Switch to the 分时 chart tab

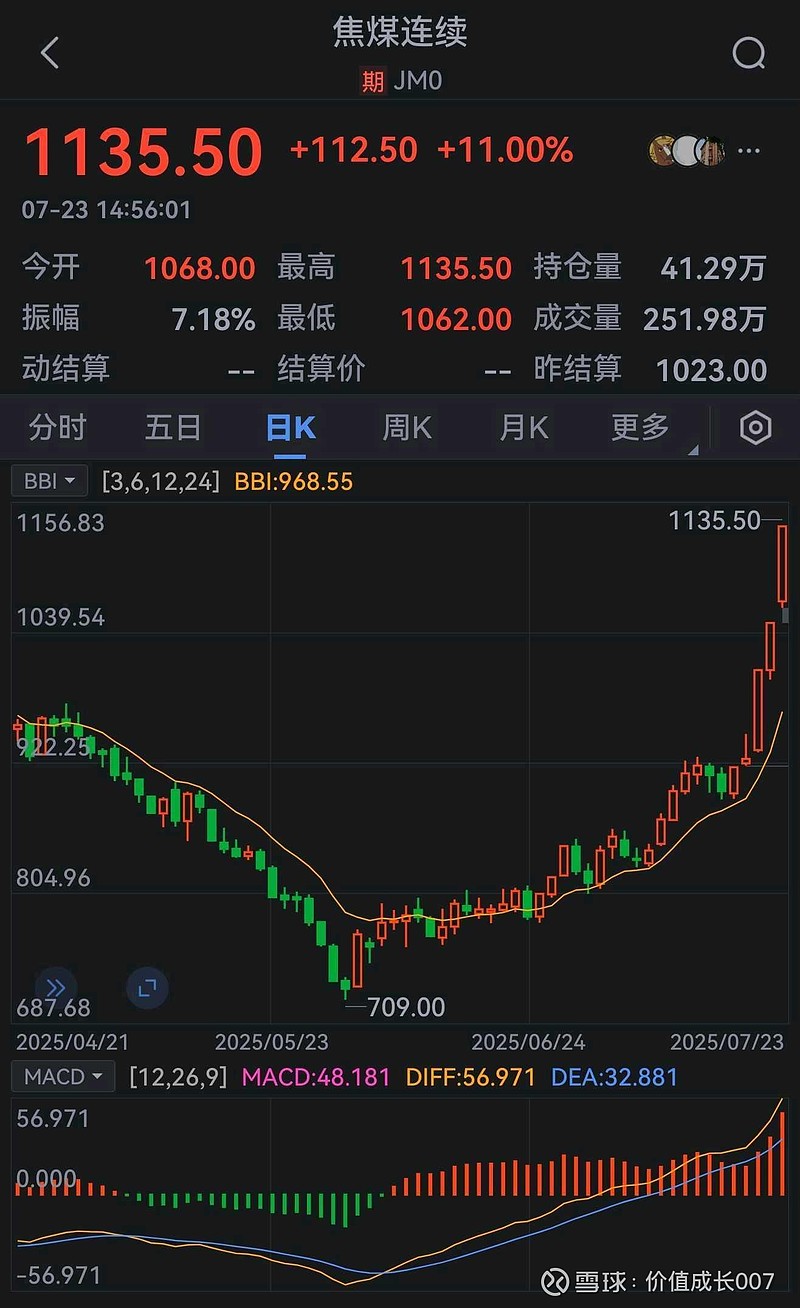[58, 428]
